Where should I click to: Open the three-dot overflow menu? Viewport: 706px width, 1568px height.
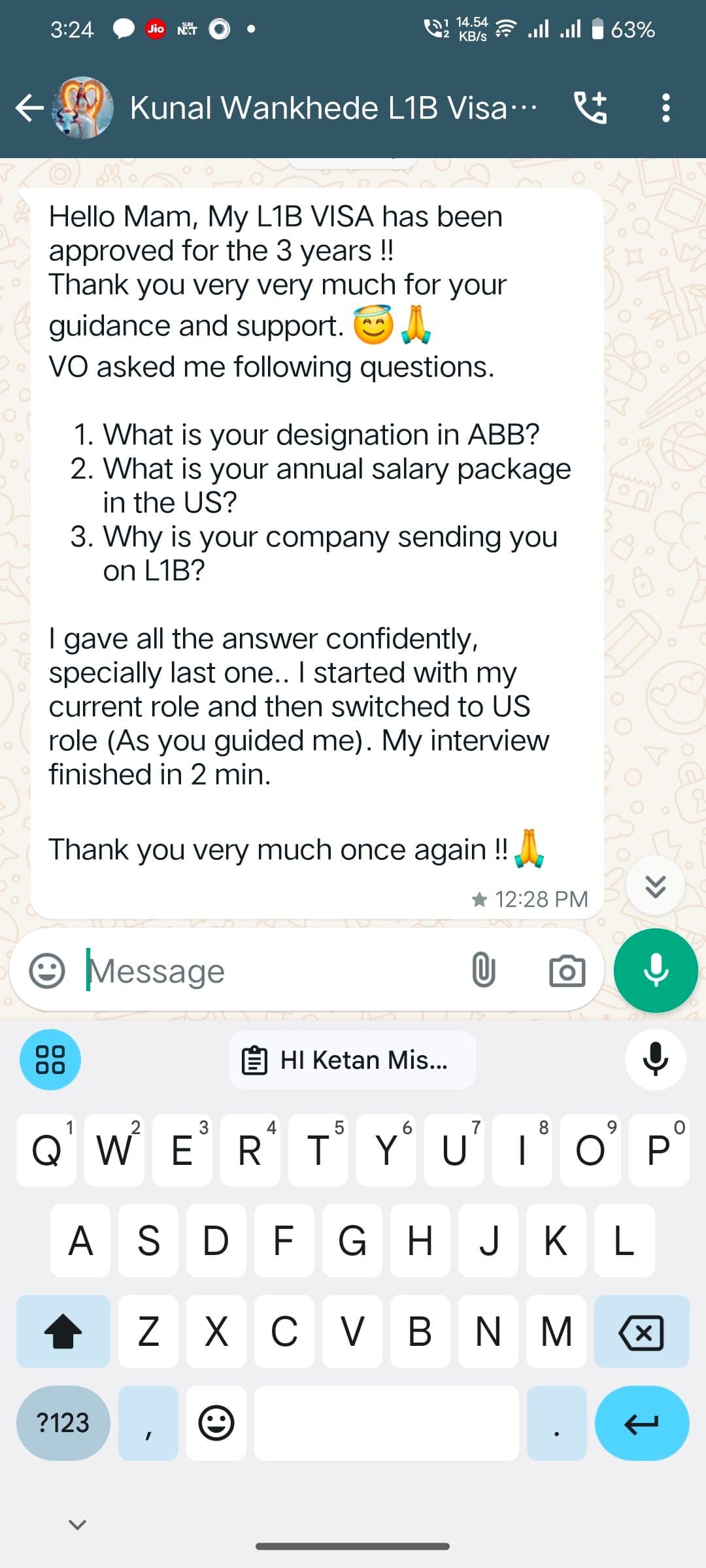(665, 108)
